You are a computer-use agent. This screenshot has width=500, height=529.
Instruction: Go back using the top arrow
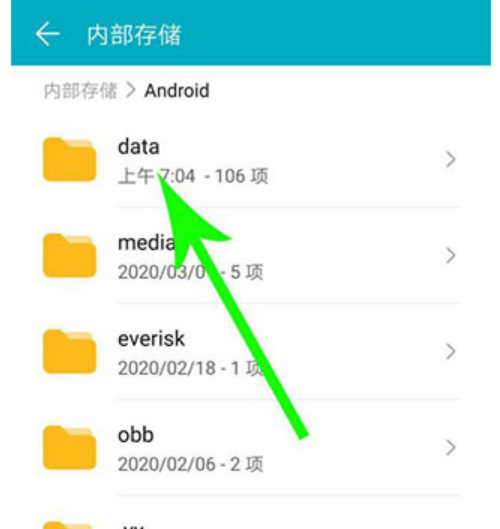(48, 34)
